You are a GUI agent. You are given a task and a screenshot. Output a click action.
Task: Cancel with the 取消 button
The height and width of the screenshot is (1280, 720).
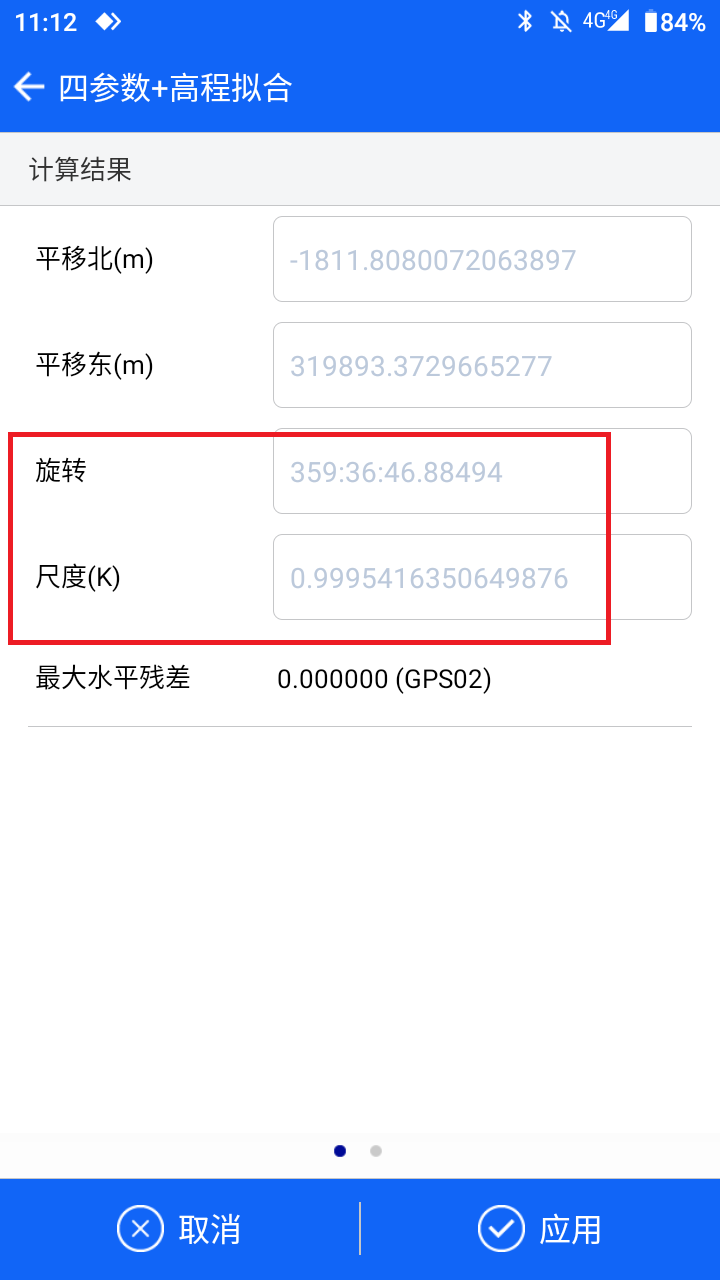pyautogui.click(x=180, y=1229)
